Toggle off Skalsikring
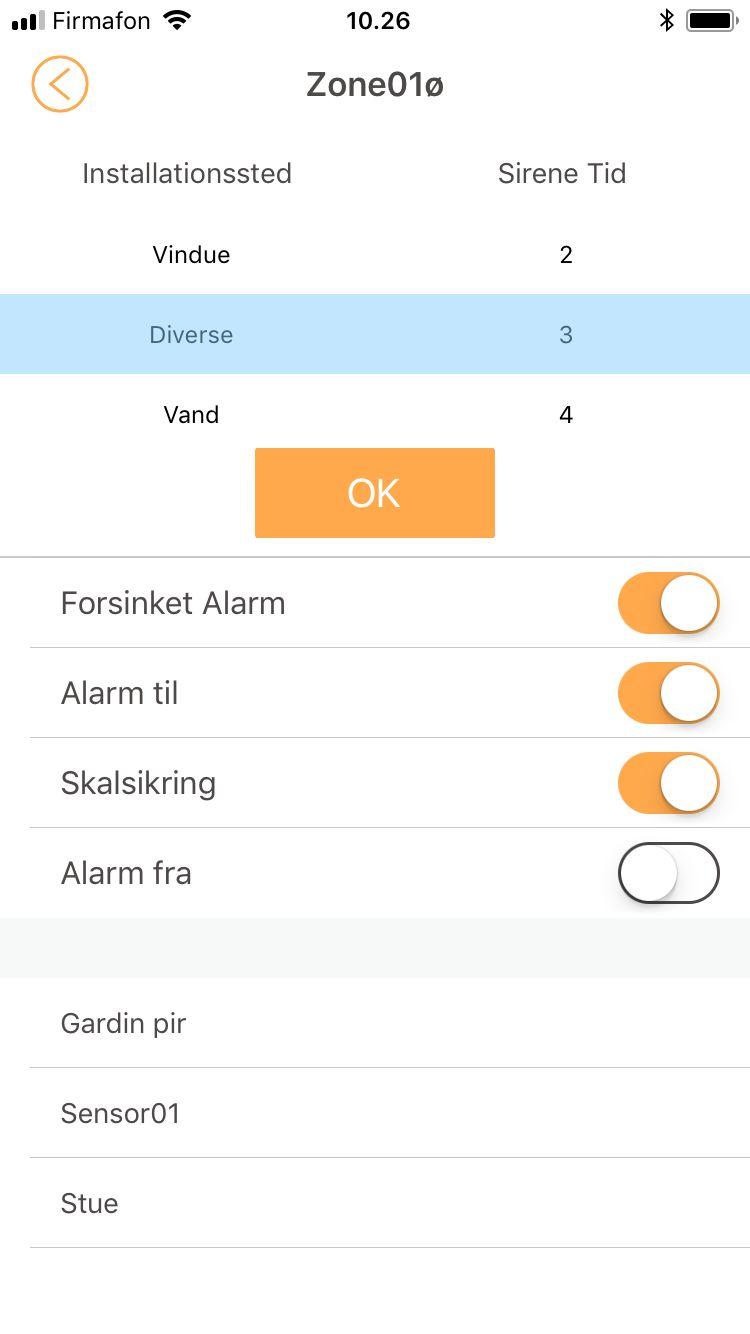 (668, 783)
